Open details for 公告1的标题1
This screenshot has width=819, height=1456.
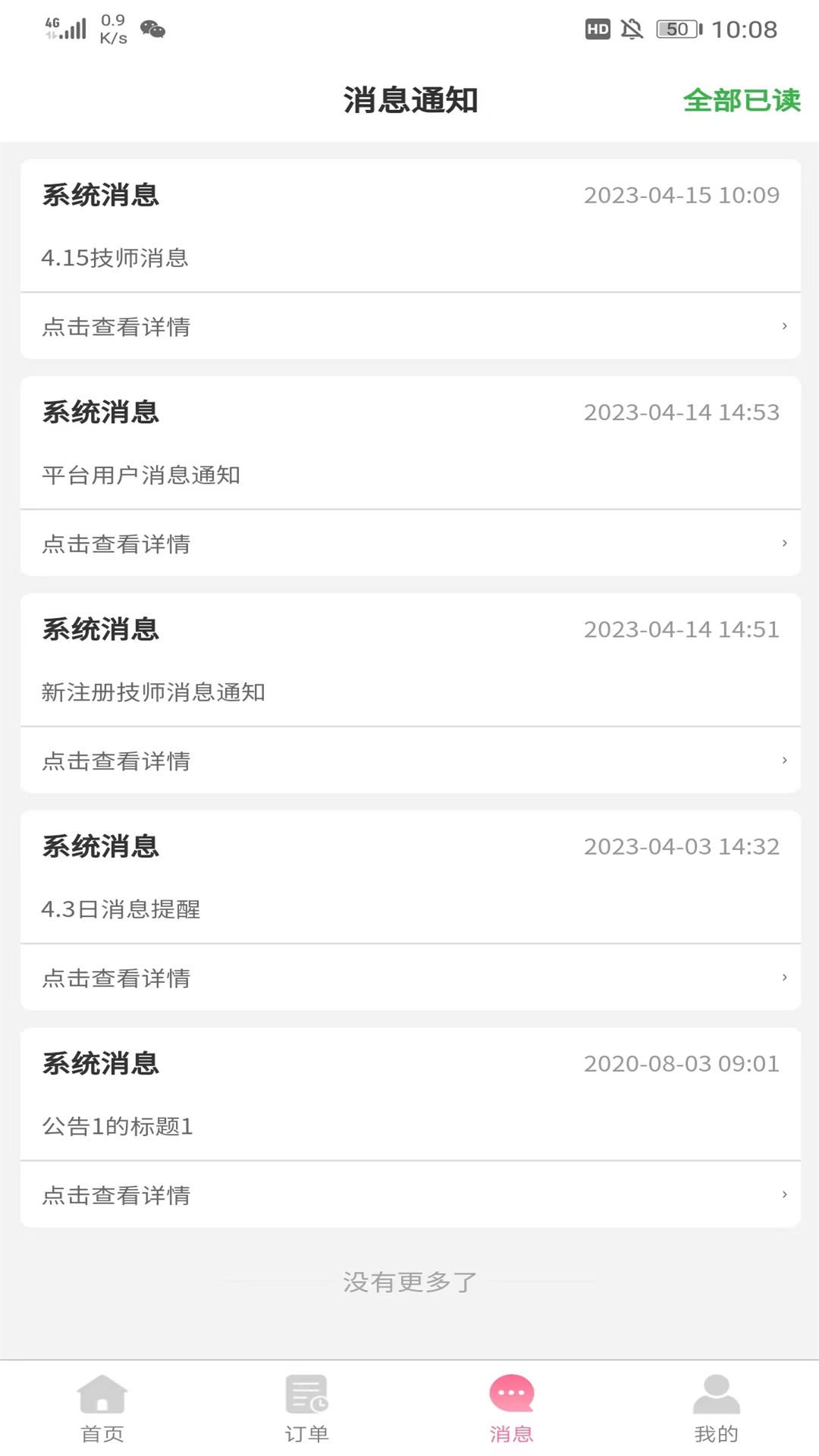(x=409, y=1195)
